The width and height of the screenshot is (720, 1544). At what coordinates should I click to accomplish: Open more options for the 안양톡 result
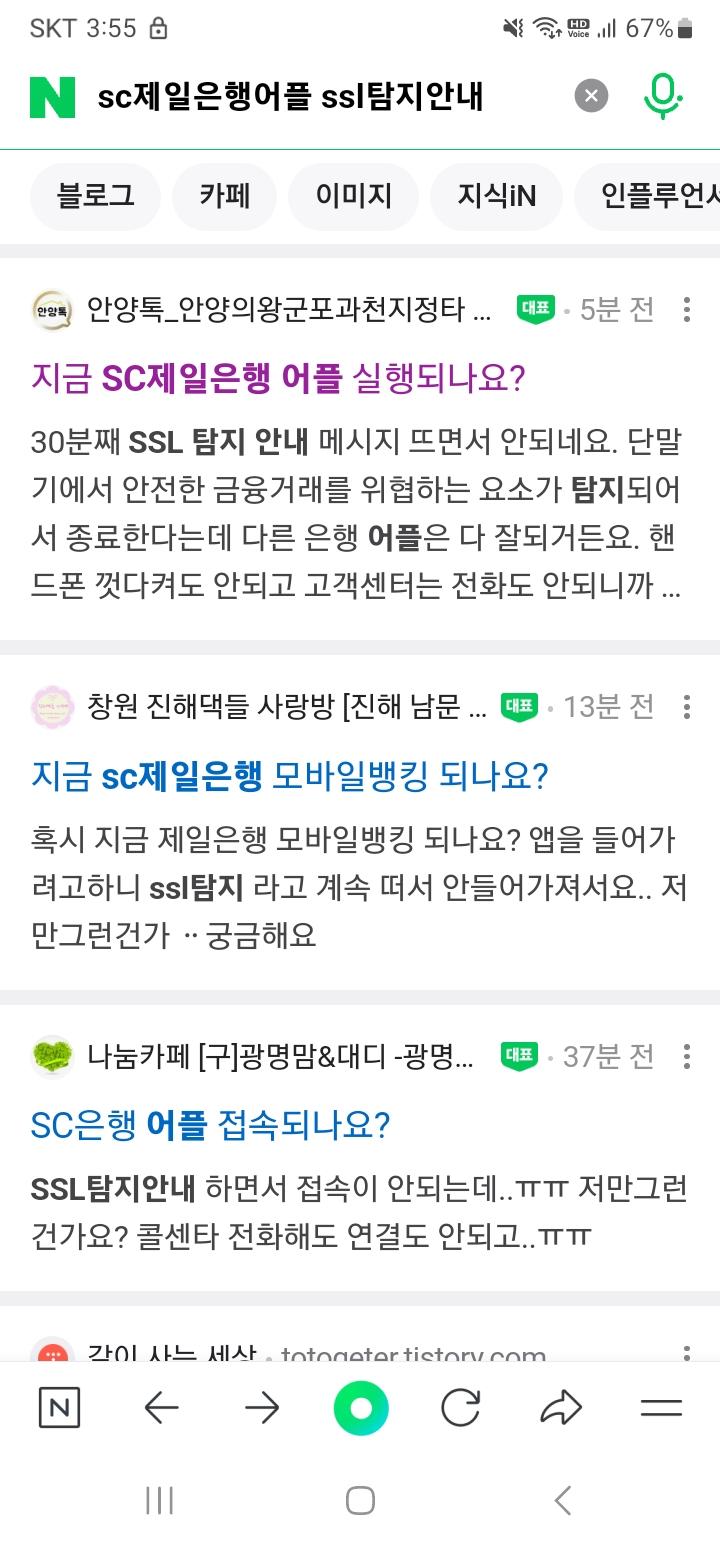coord(686,309)
